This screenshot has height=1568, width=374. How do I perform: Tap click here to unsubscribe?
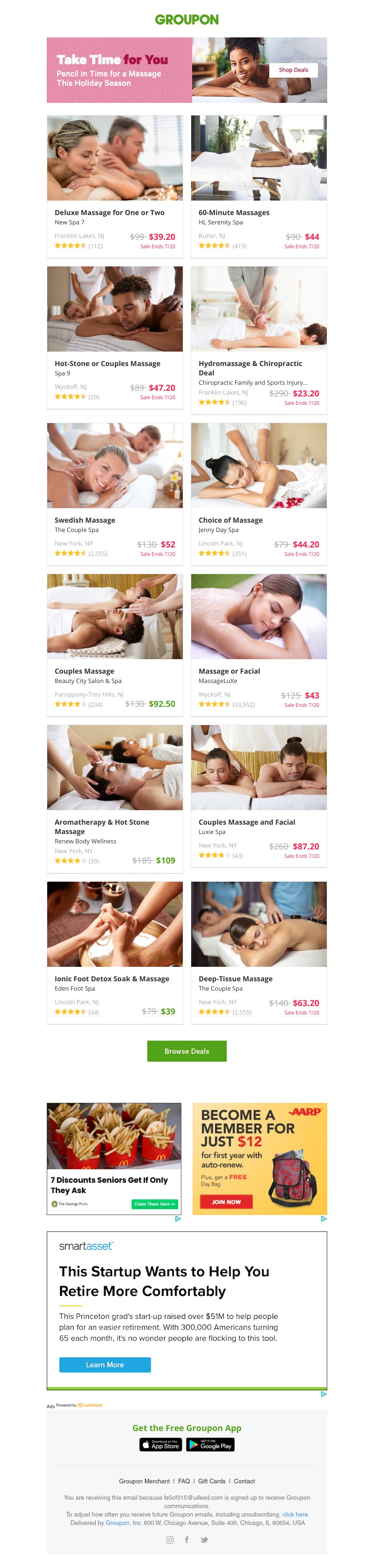point(295,1514)
